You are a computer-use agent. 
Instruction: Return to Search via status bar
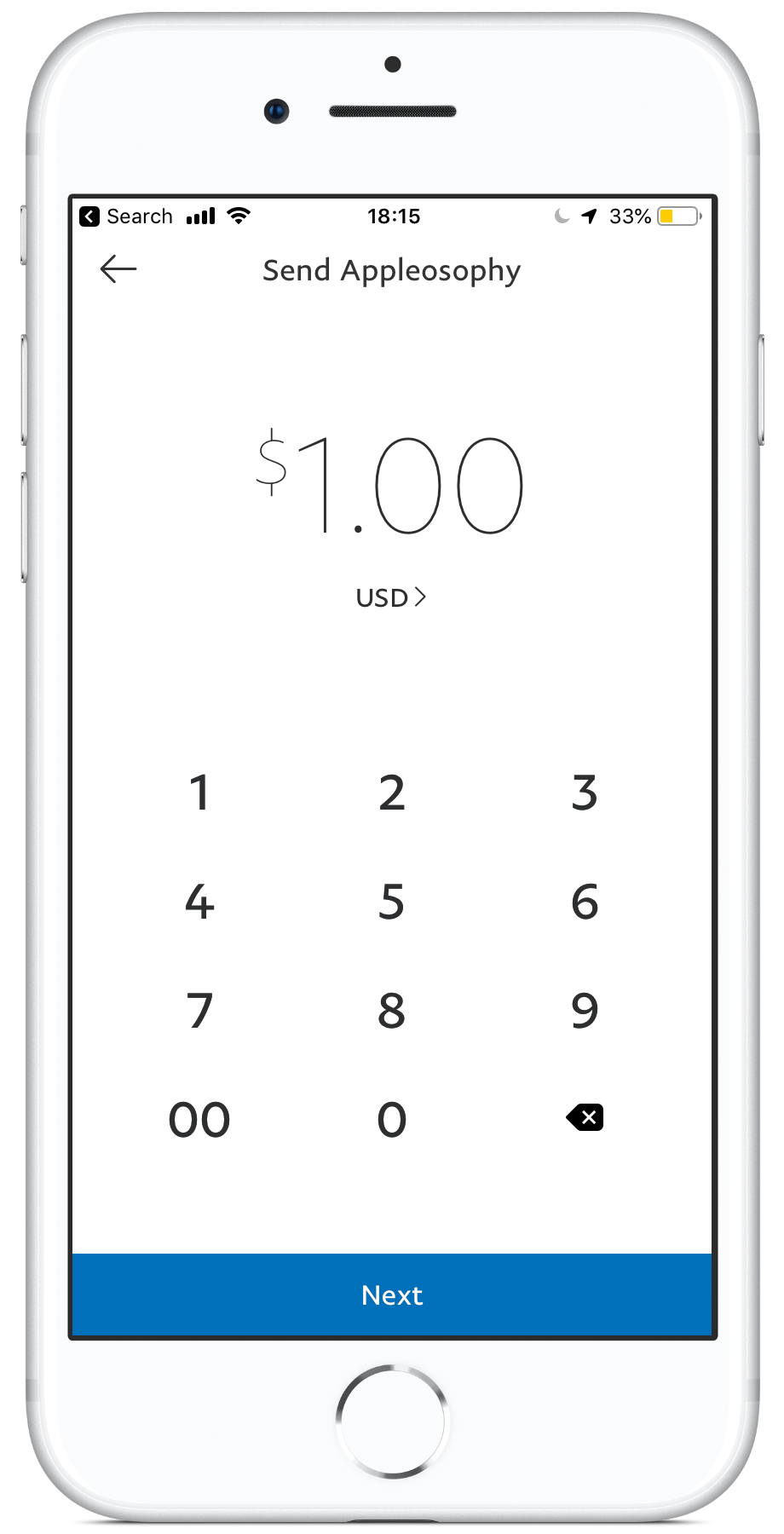[x=126, y=216]
